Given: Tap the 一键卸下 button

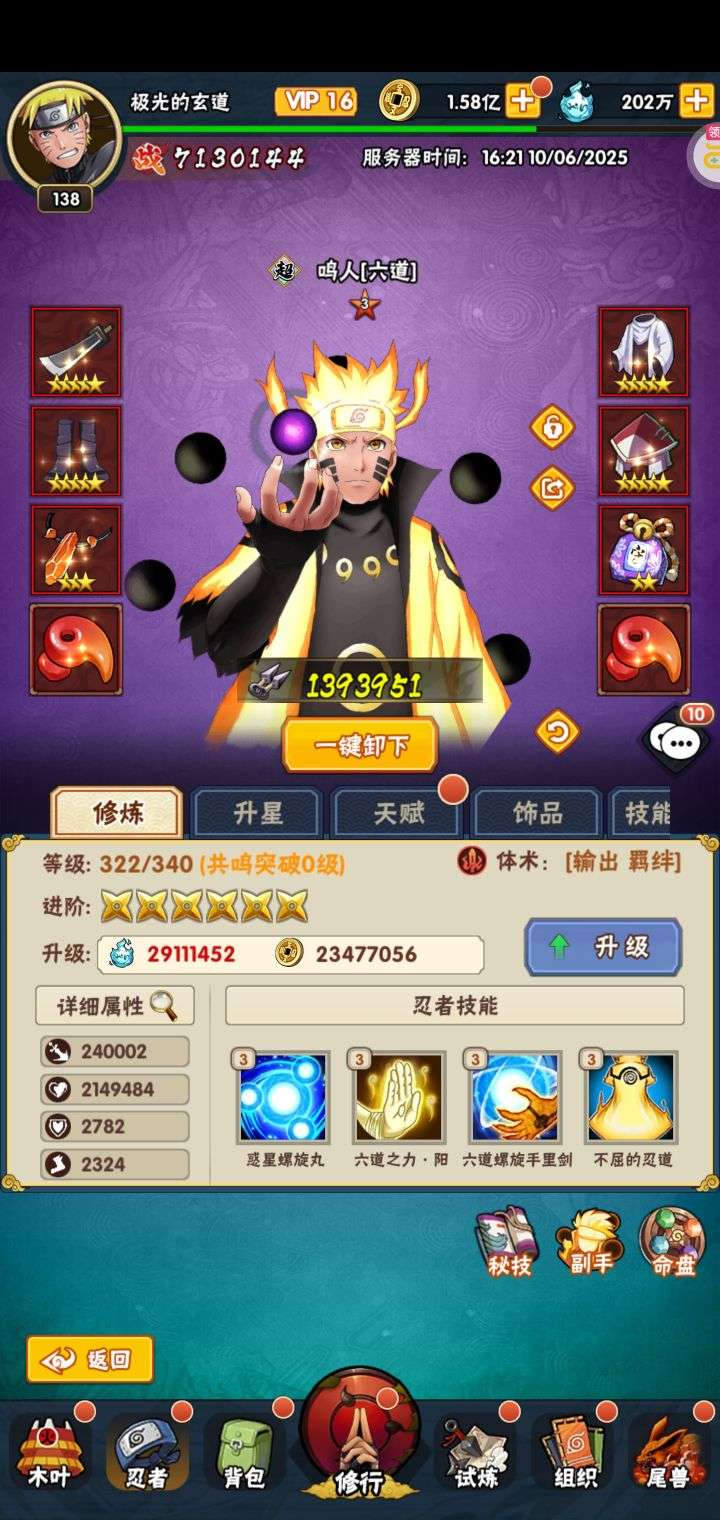Looking at the screenshot, I should click(x=360, y=744).
